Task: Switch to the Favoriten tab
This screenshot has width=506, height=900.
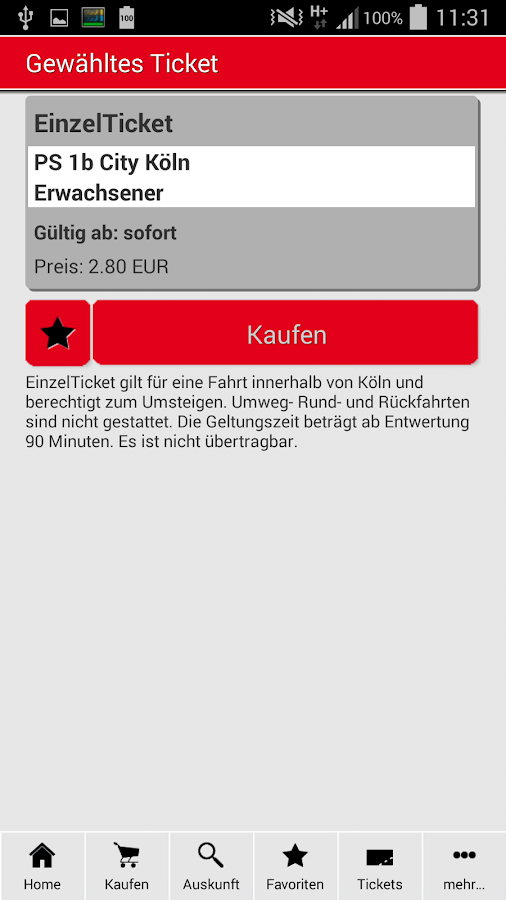Action: pos(295,866)
